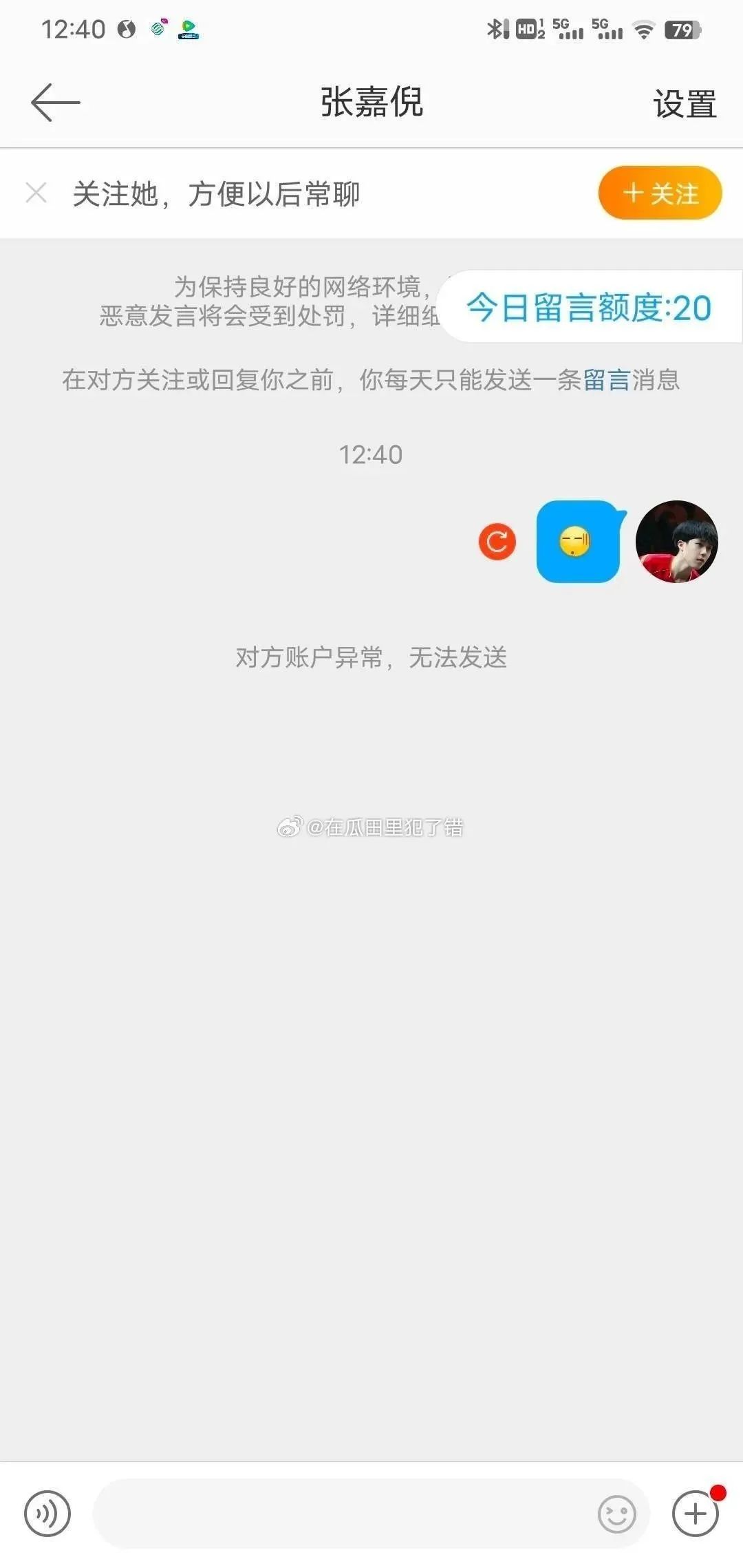Image resolution: width=743 pixels, height=1568 pixels.
Task: Switch to voice message input
Action: pyautogui.click(x=47, y=1514)
